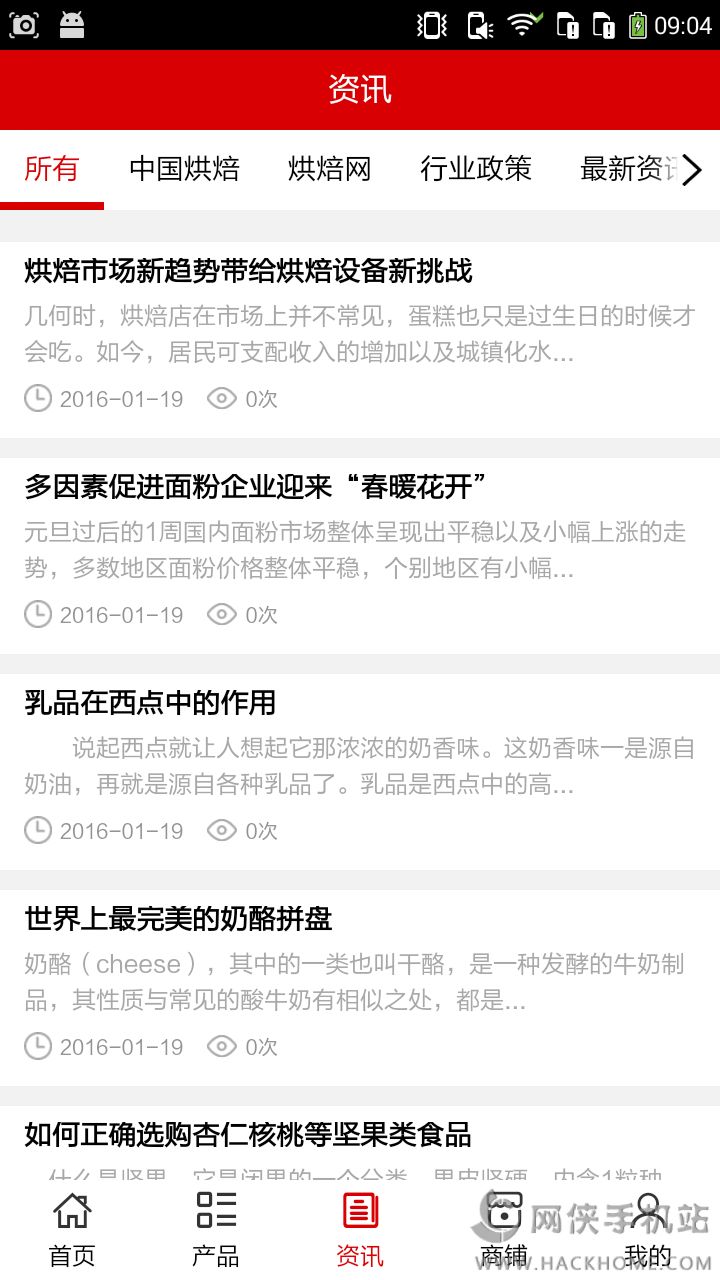The height and width of the screenshot is (1280, 720).
Task: Open article 多因素促进面粉企业迎来春暖花开
Action: pyautogui.click(x=360, y=555)
